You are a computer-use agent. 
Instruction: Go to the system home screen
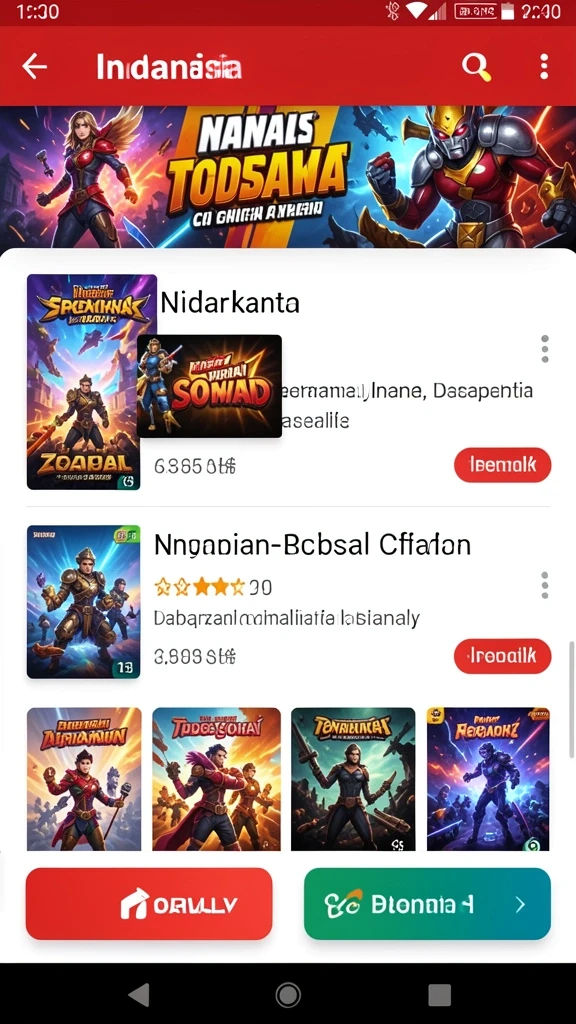click(288, 995)
